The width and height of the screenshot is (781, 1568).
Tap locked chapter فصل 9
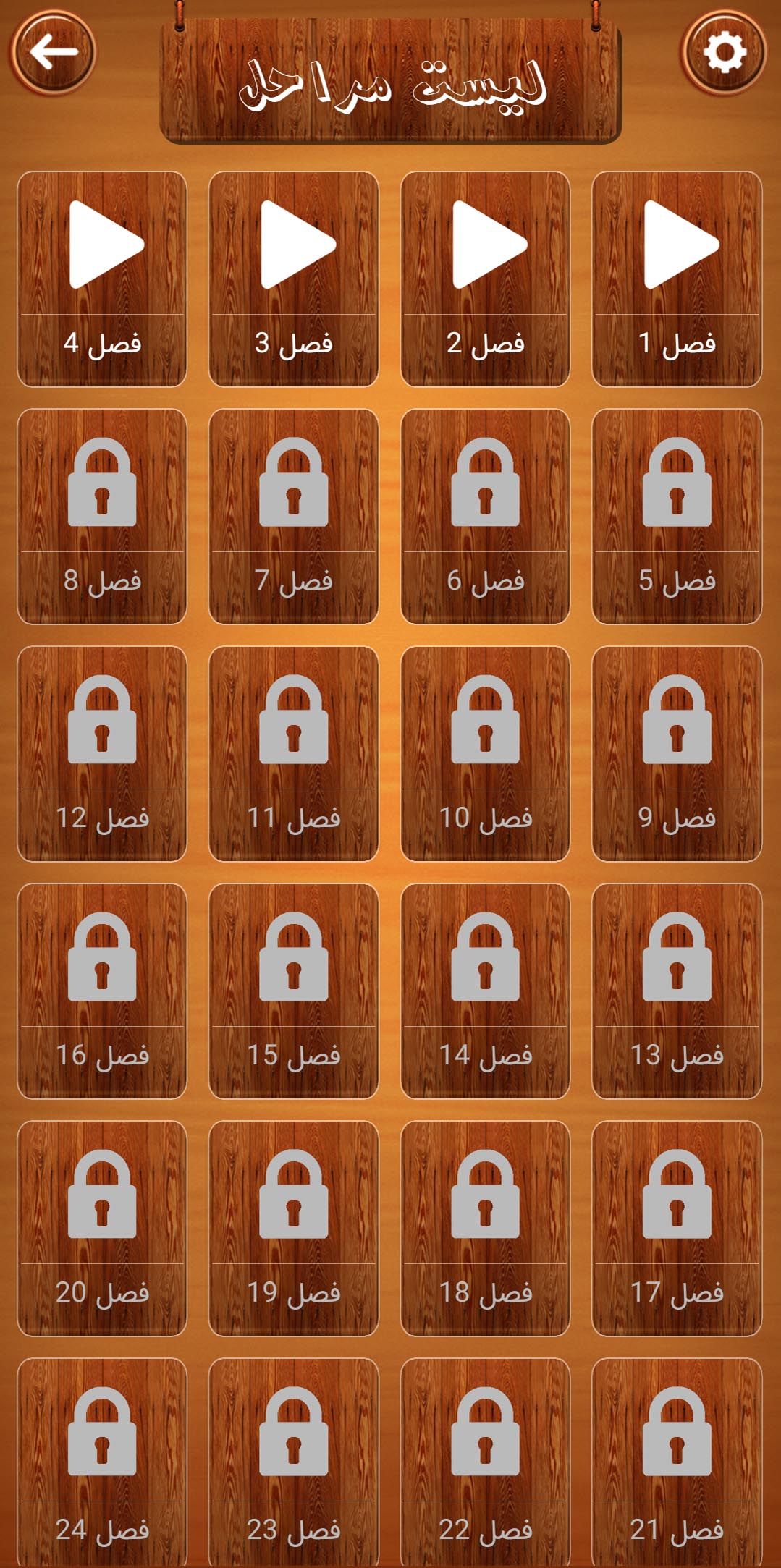click(677, 753)
